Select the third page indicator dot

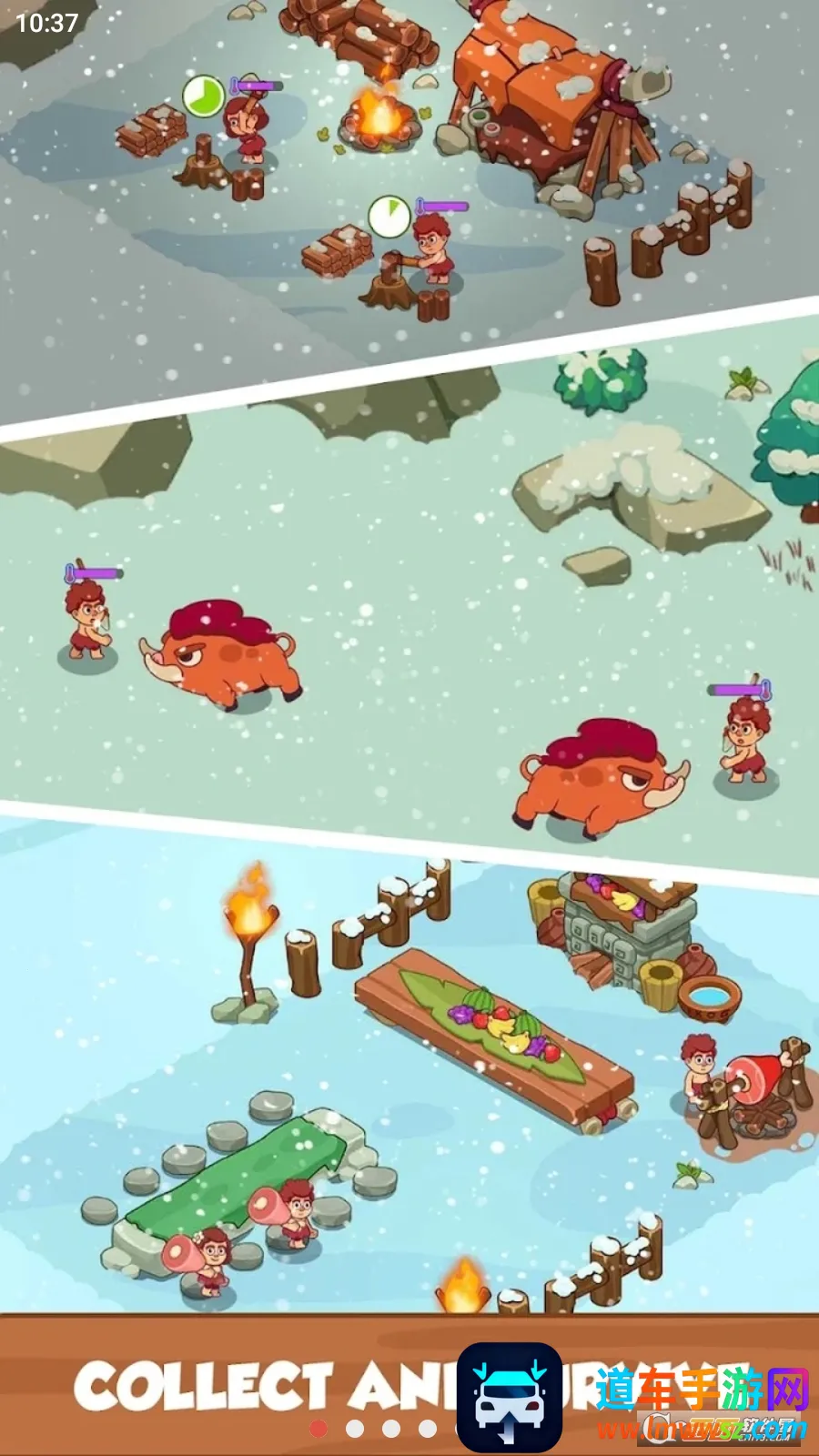tap(391, 1429)
